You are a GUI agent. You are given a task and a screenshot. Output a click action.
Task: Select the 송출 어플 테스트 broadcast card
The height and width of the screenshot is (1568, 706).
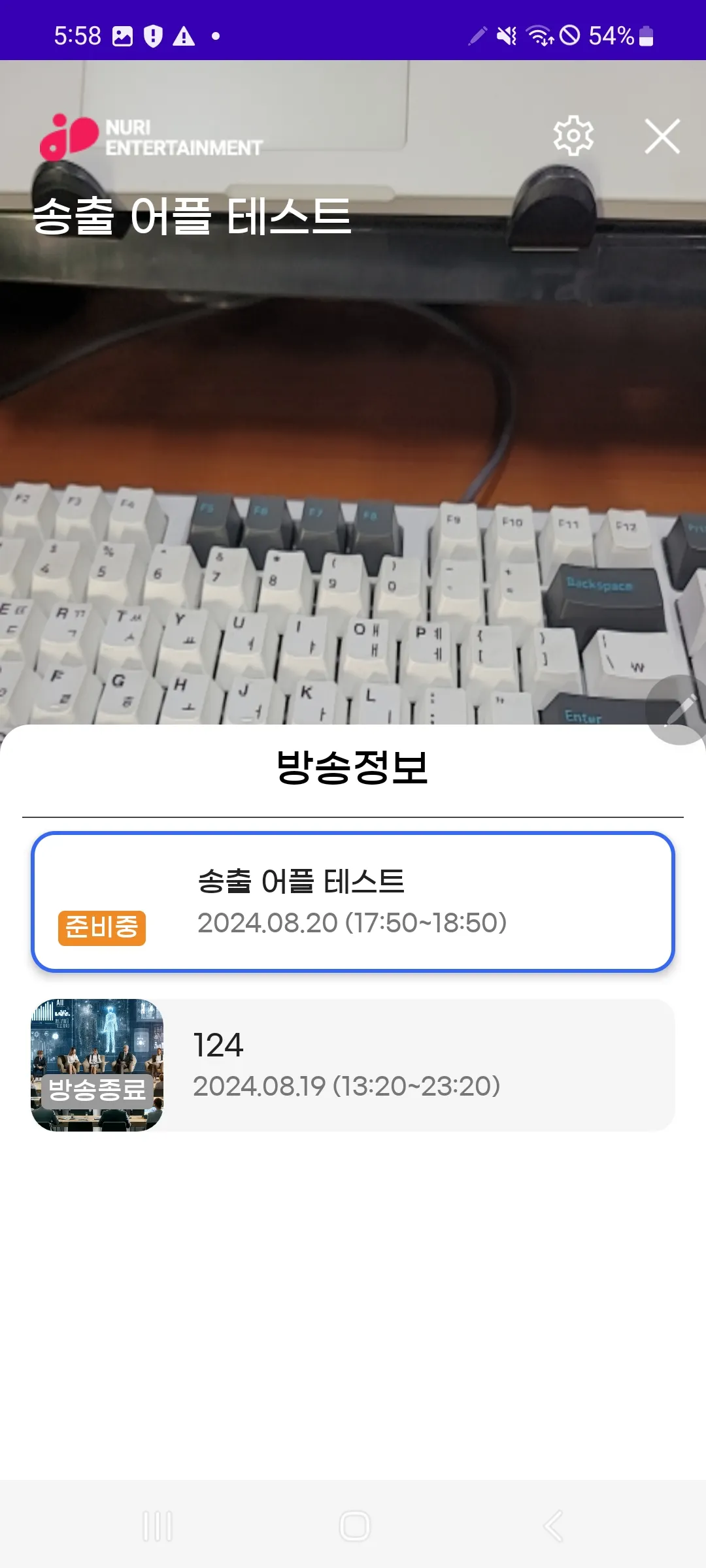(353, 902)
